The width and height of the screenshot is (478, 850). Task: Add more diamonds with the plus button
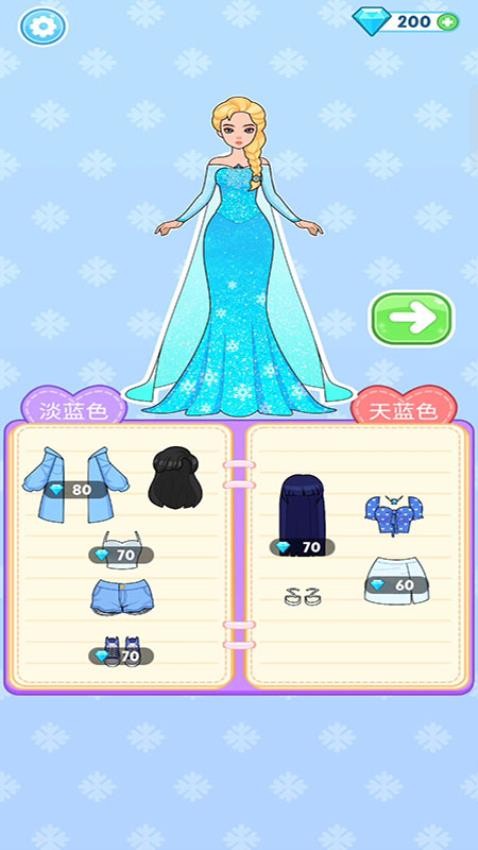pos(448,22)
